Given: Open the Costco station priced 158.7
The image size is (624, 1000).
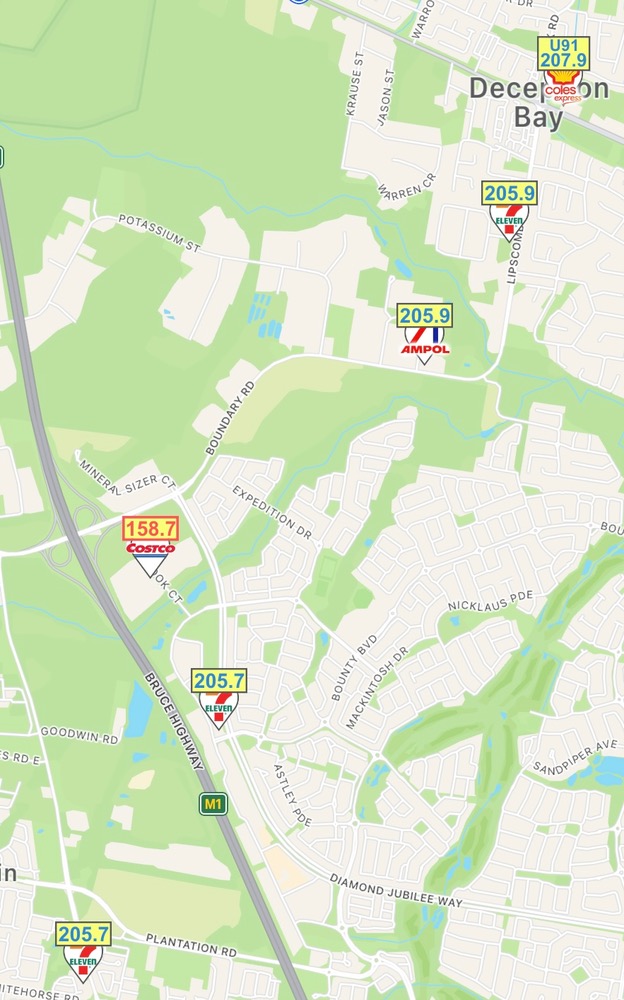Looking at the screenshot, I should (150, 546).
